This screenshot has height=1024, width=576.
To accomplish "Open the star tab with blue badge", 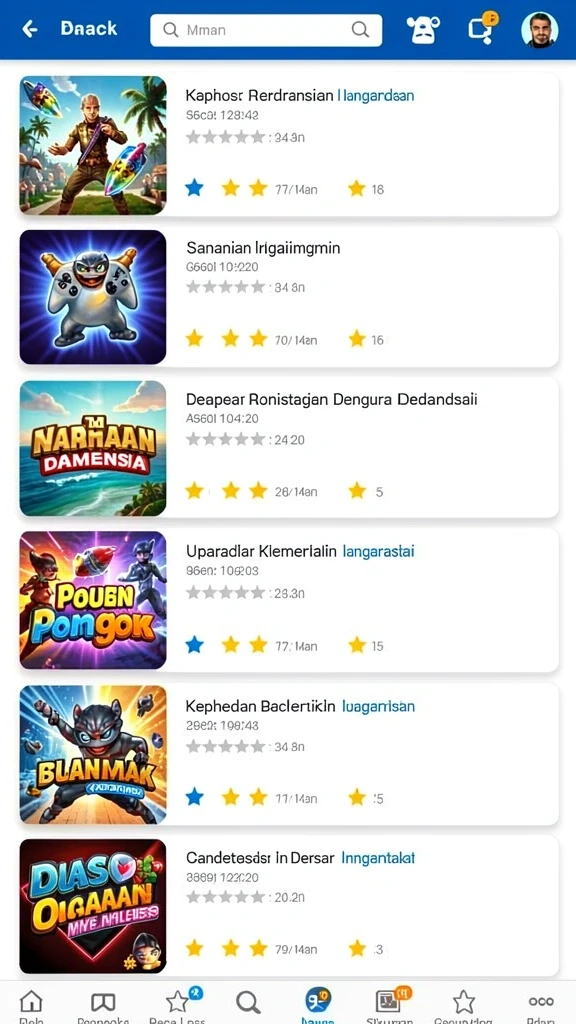I will point(178,1004).
